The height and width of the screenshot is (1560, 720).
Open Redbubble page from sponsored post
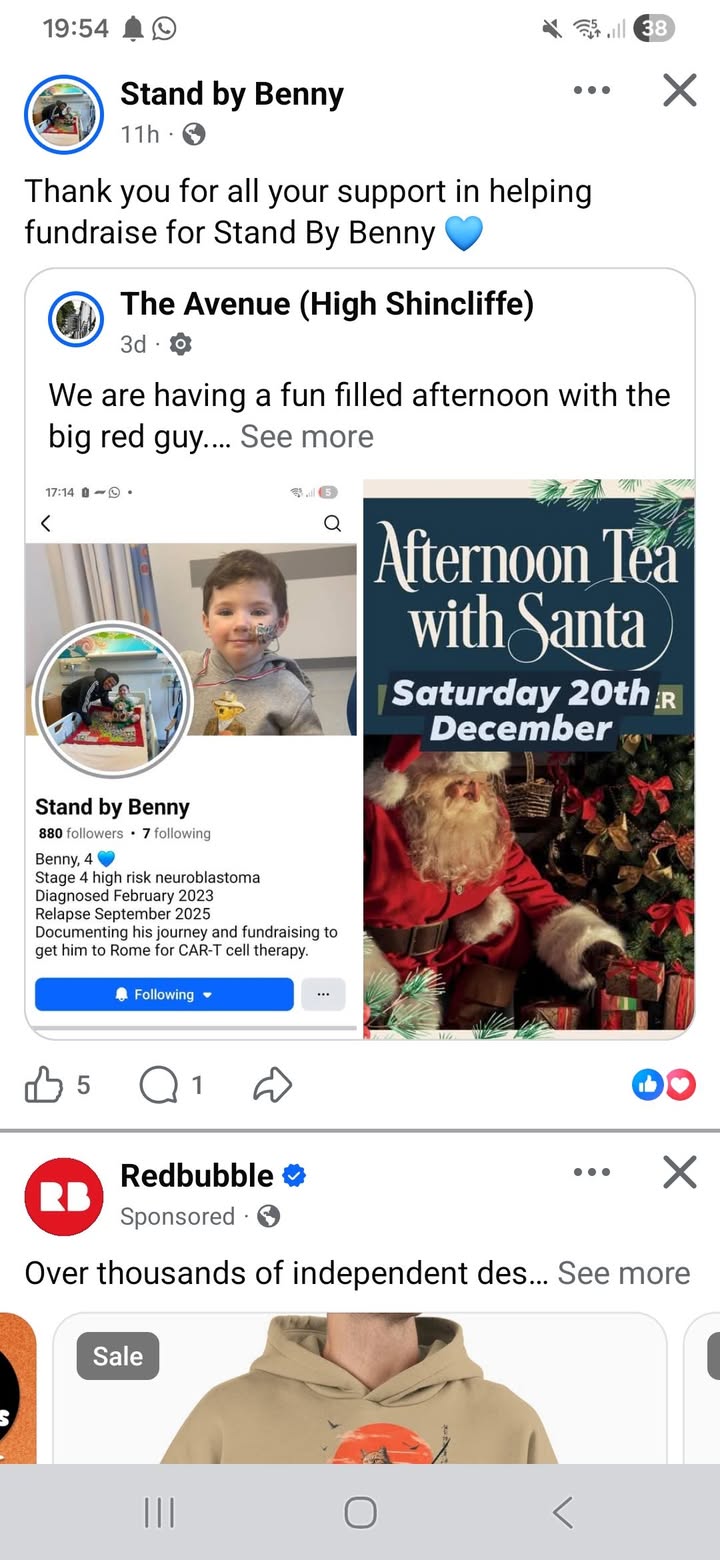point(197,1176)
